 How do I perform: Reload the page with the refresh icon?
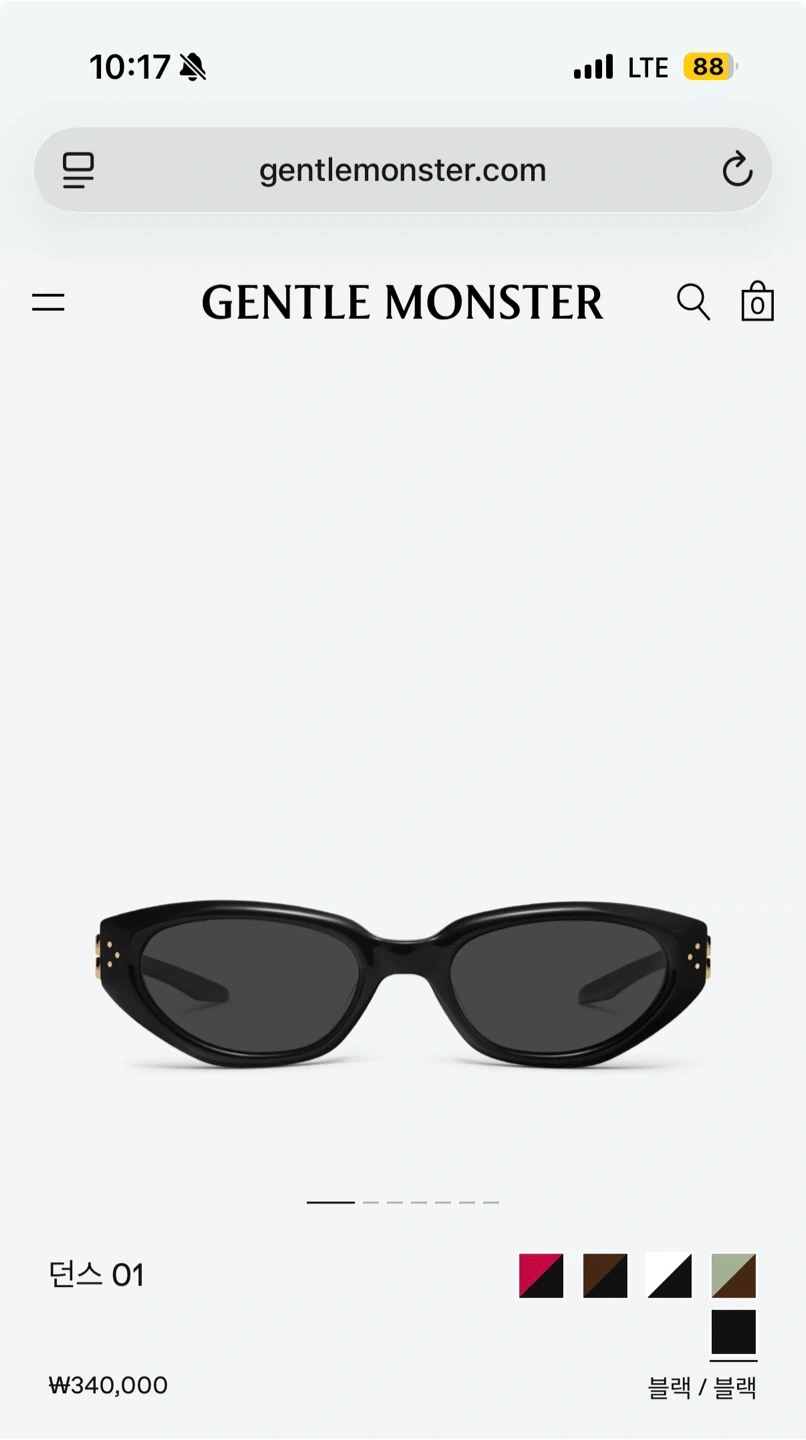737,170
